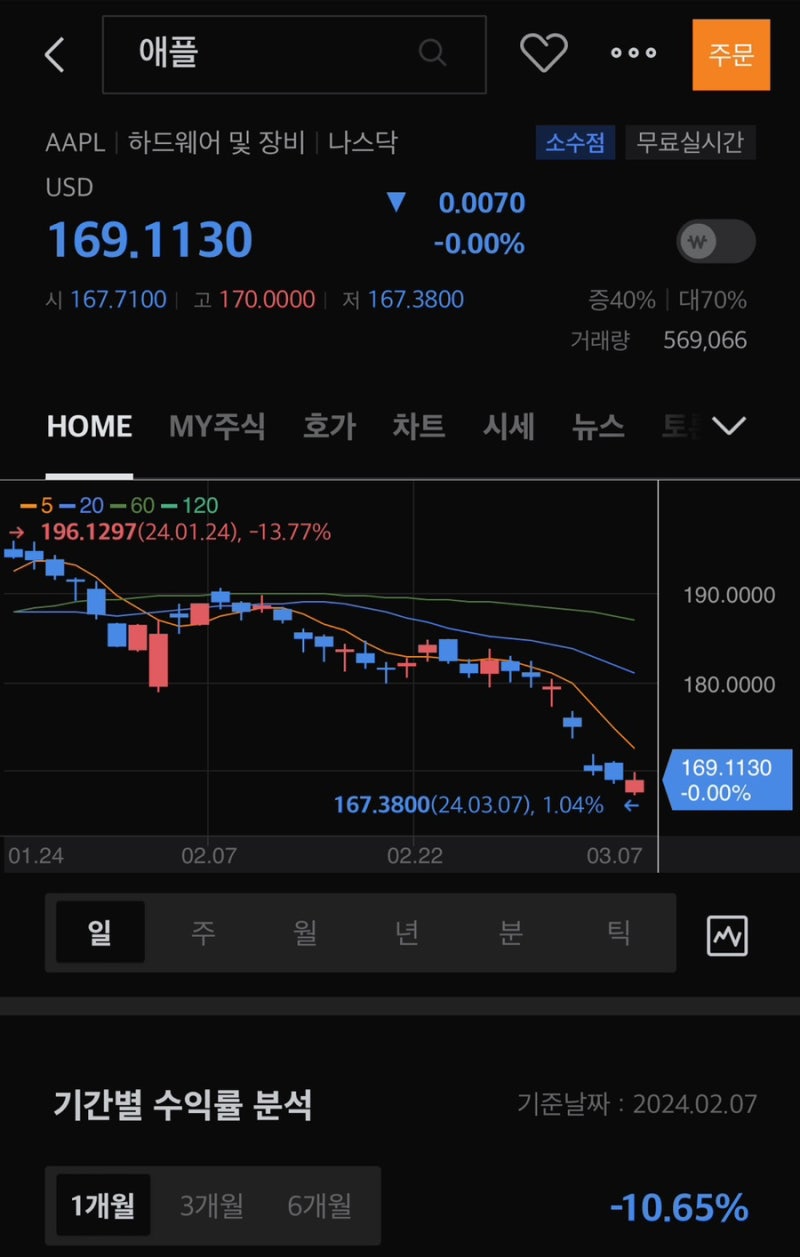Open the chart settings icon
This screenshot has height=1257, width=800.
[x=727, y=935]
